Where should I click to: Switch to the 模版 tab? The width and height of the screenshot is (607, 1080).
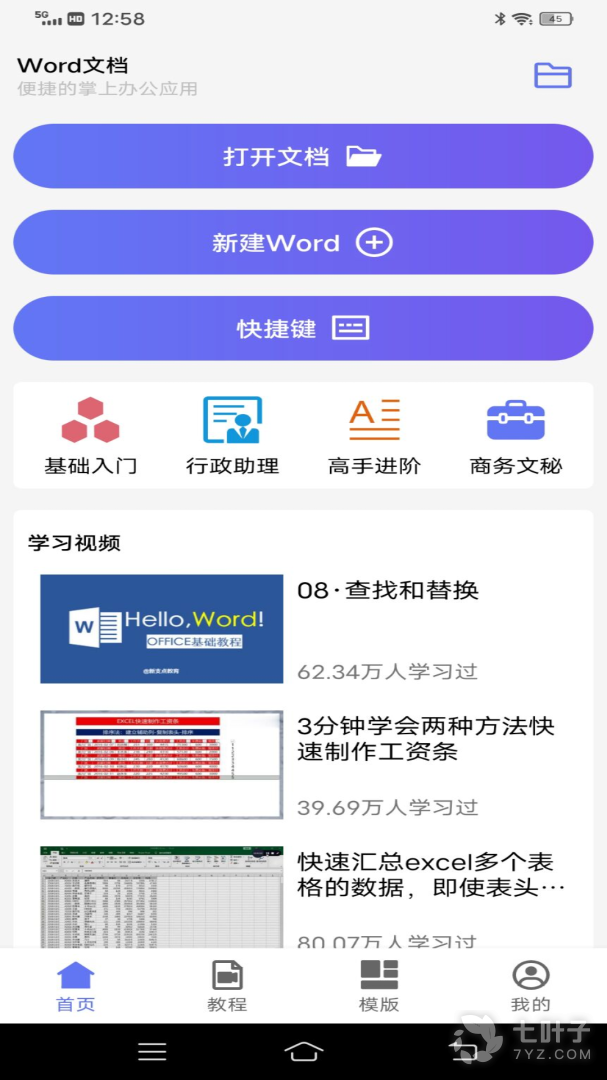pyautogui.click(x=379, y=986)
